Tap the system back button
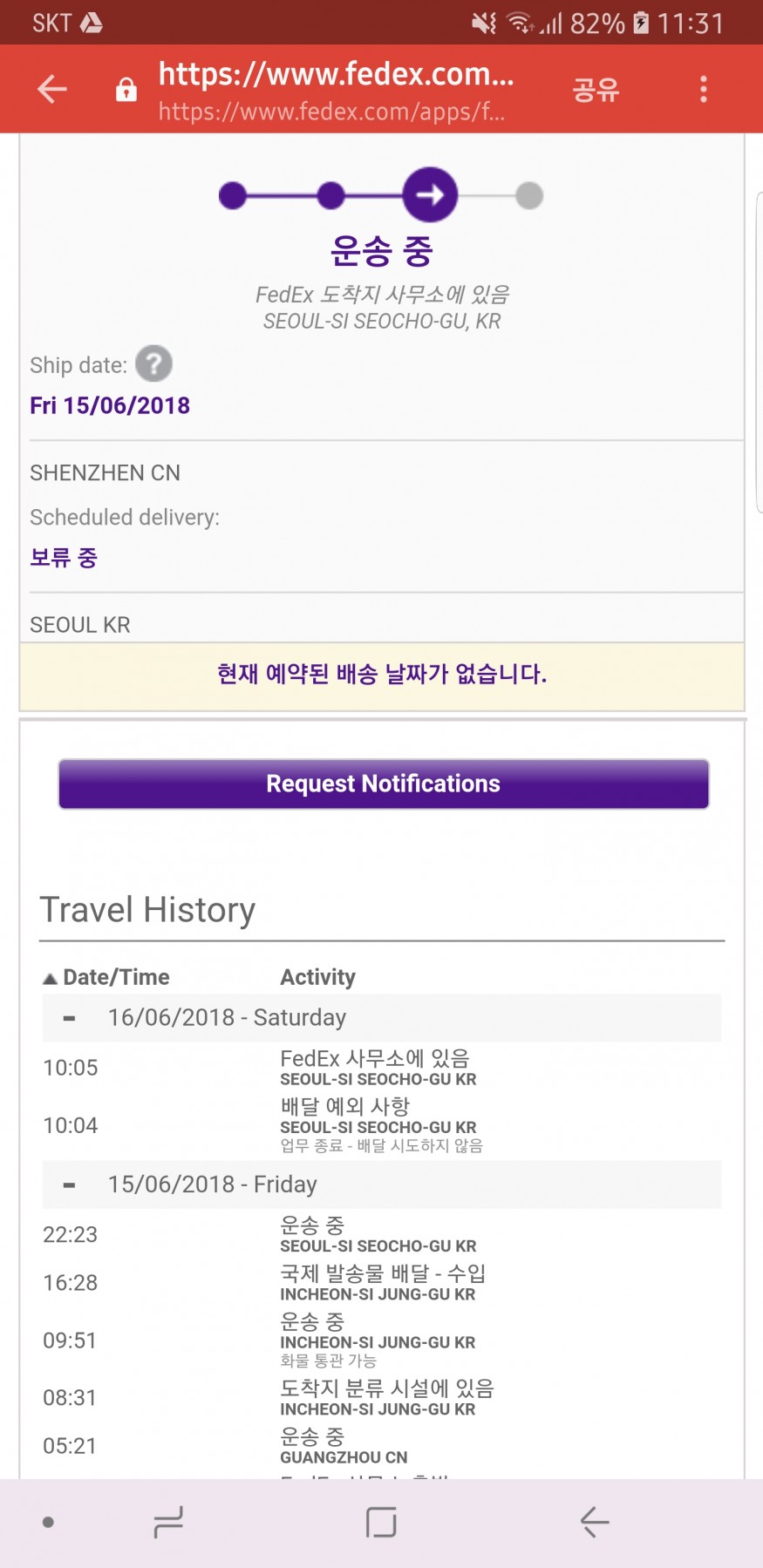 tap(595, 1522)
